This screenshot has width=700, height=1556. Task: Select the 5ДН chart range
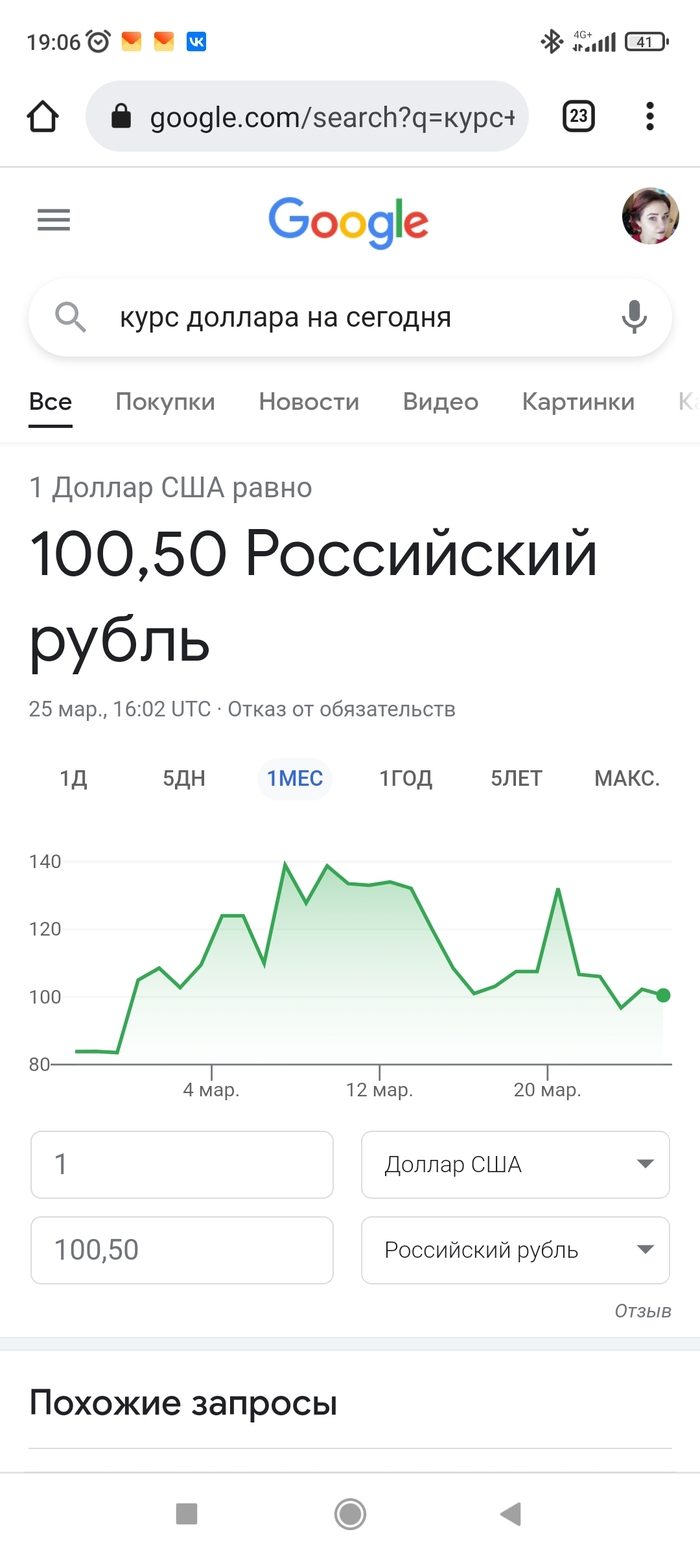click(184, 779)
